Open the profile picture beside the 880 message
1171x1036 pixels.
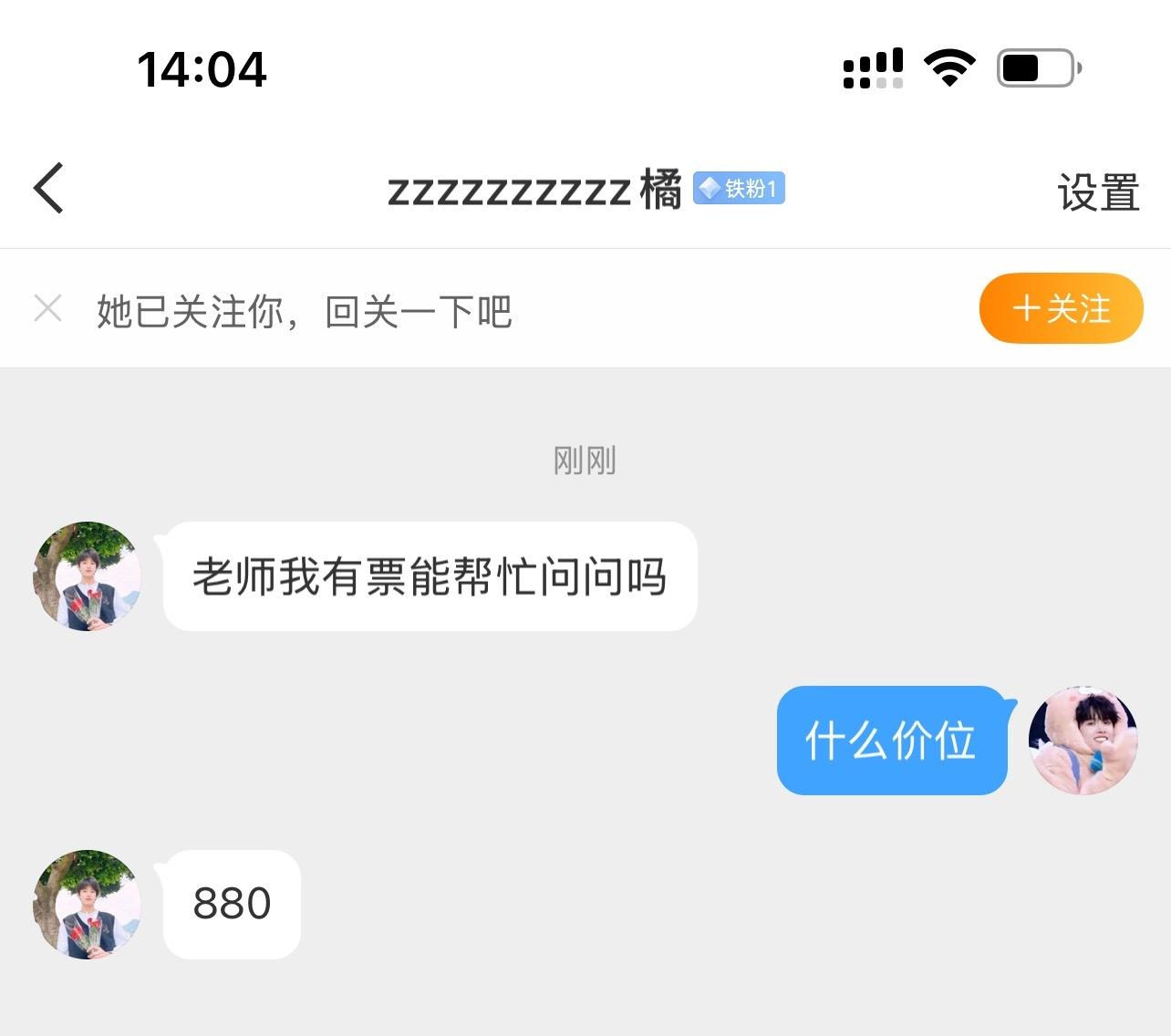(88, 904)
